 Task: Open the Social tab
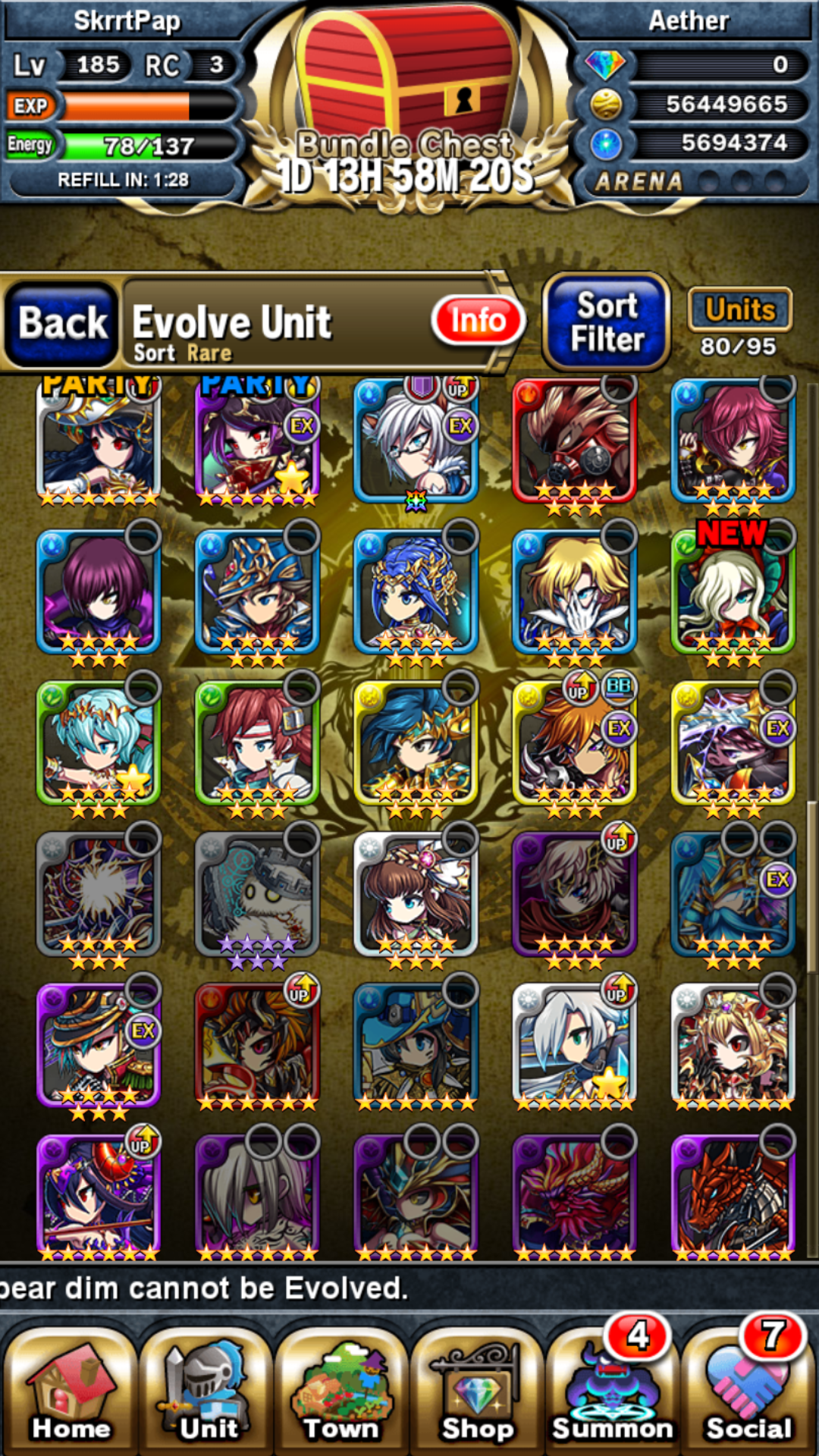748,1392
